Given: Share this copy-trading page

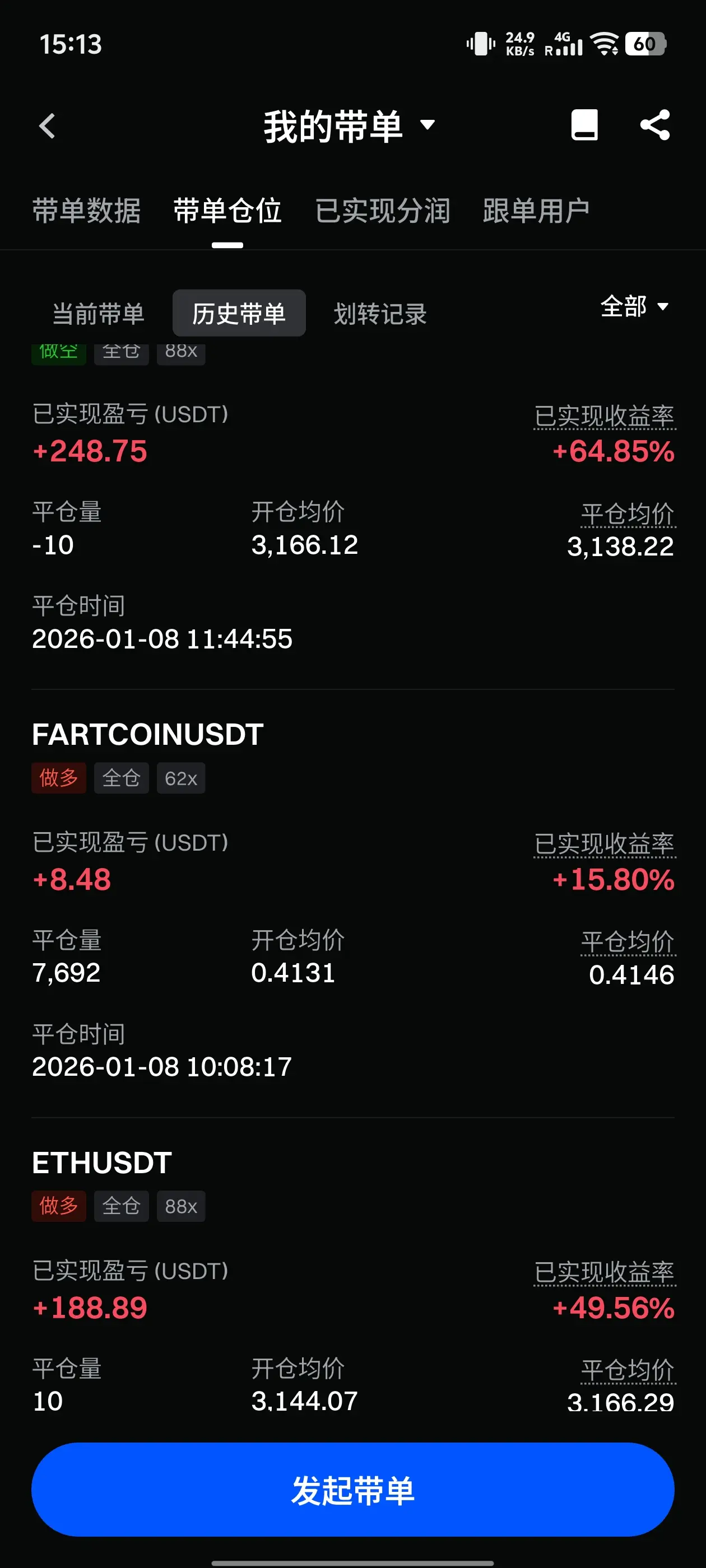Looking at the screenshot, I should [655, 125].
